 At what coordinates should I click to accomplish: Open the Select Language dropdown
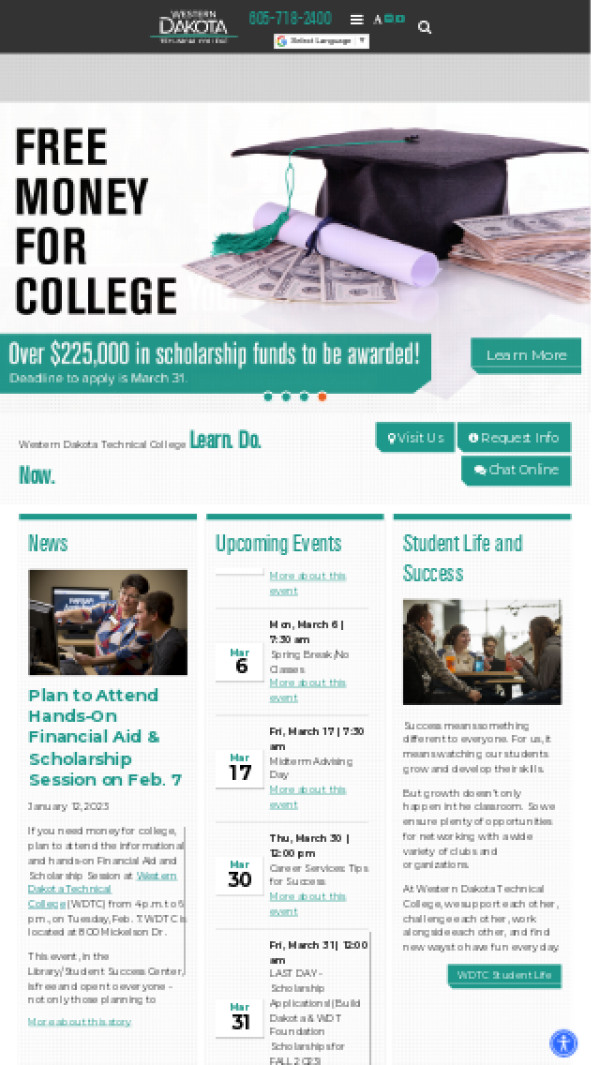(x=321, y=41)
